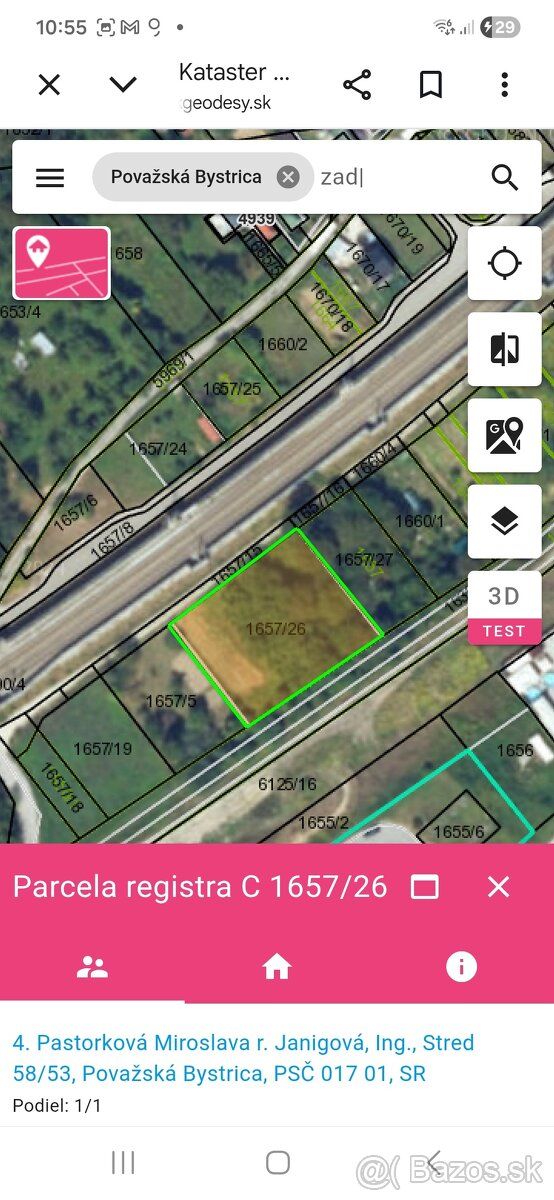Open the browser overflow menu
Image resolution: width=554 pixels, height=1200 pixels.
pyautogui.click(x=505, y=85)
